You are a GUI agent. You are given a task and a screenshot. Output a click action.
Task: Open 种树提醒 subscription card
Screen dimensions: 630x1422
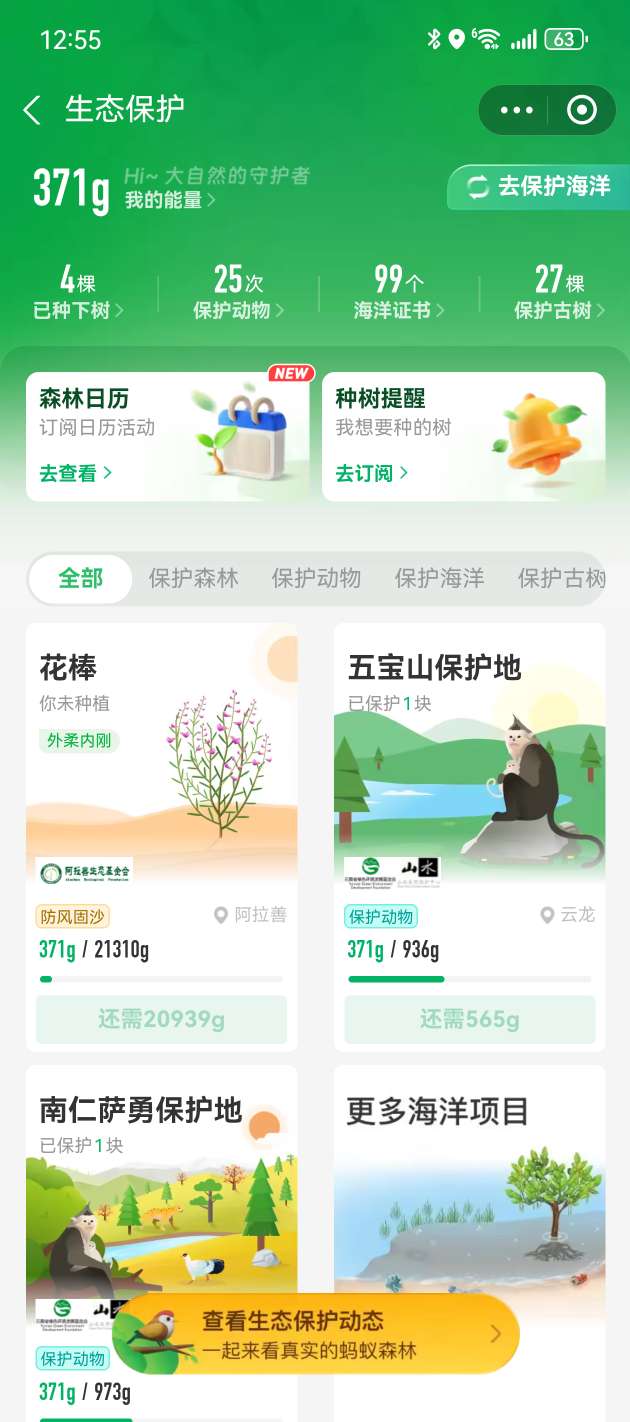463,437
